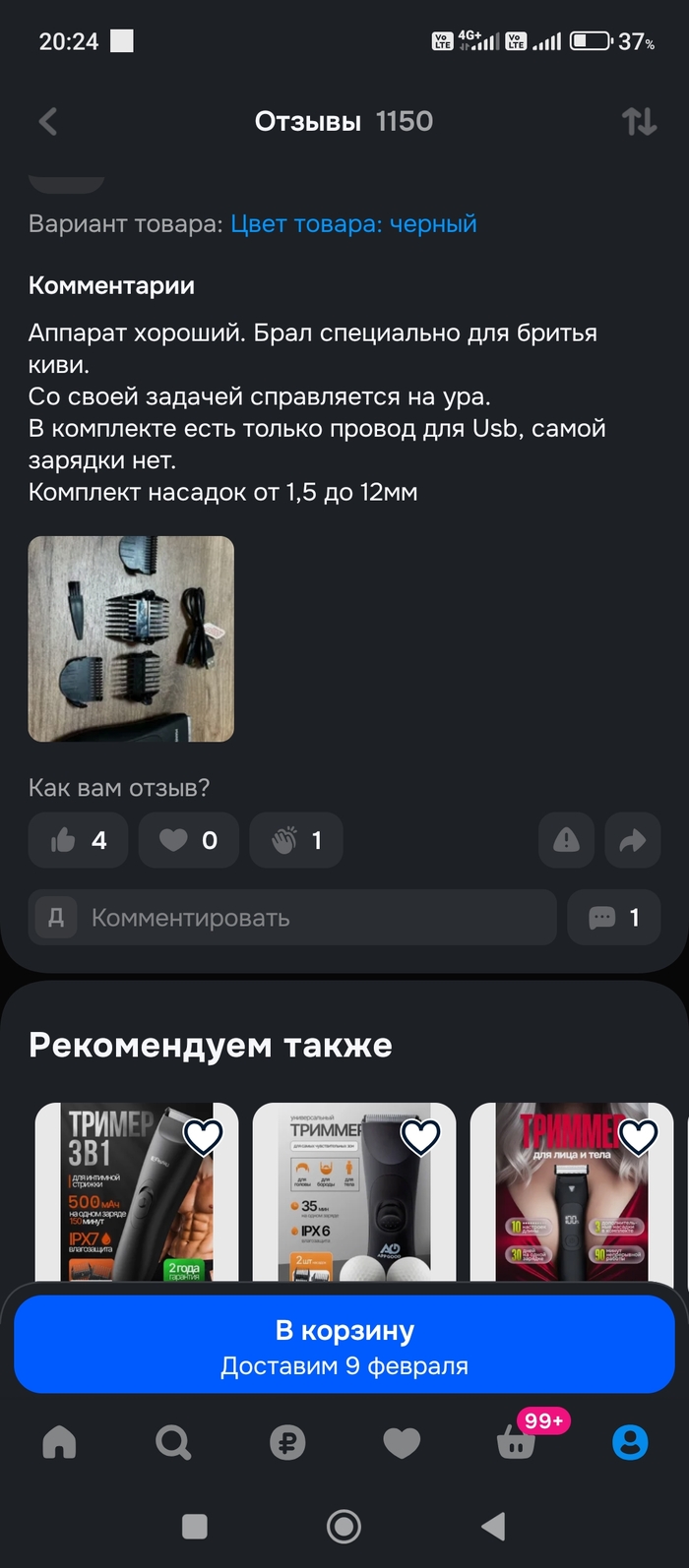
Task: Share this review
Action: tap(632, 840)
